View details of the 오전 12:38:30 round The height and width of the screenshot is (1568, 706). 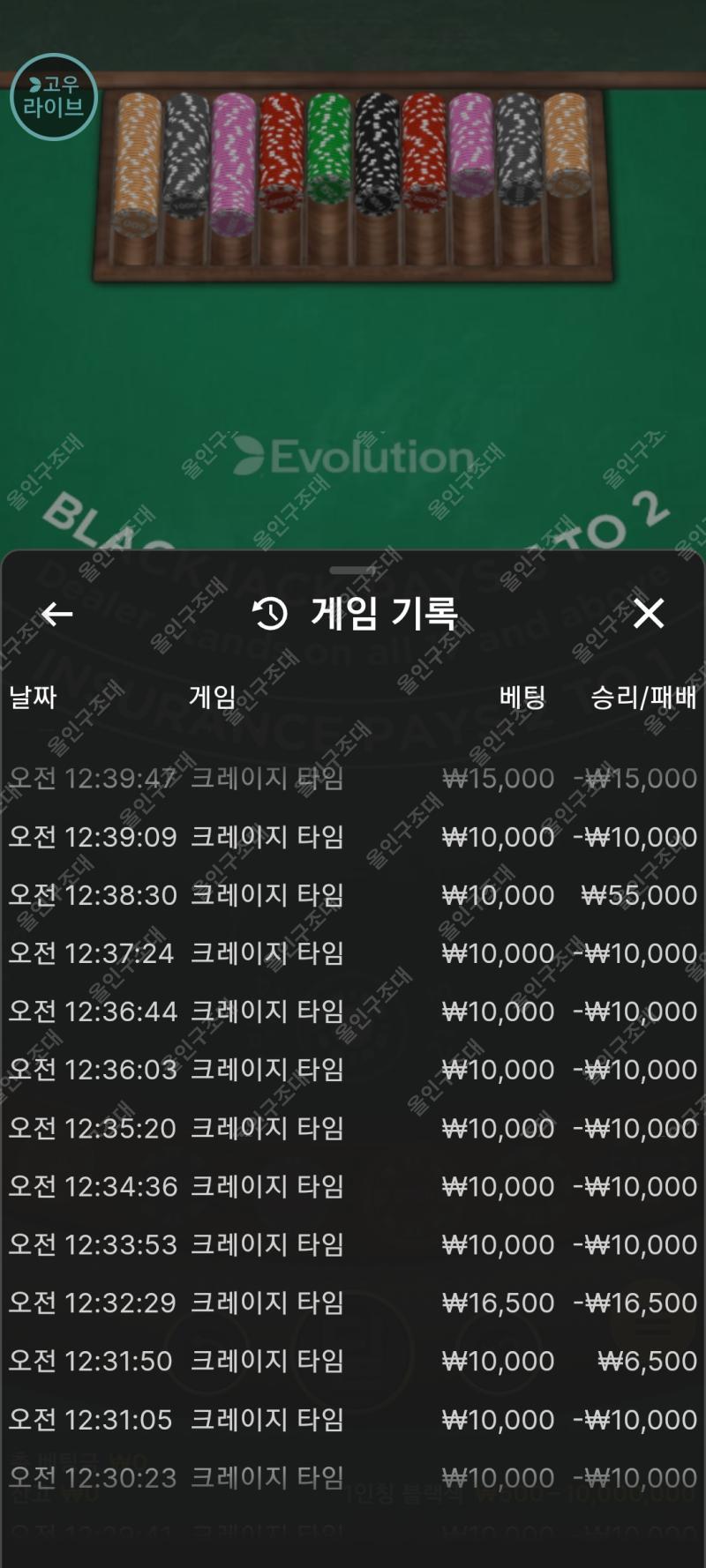(353, 894)
